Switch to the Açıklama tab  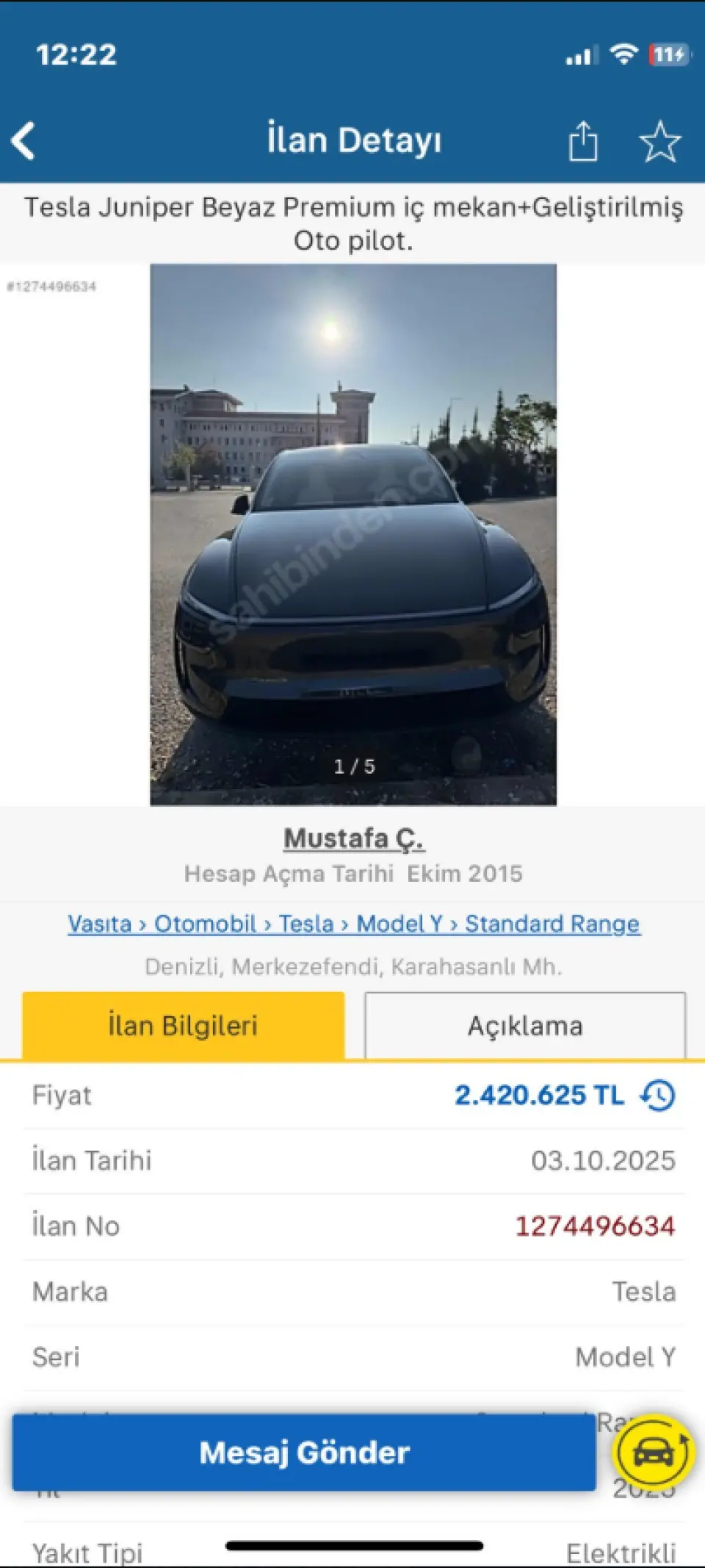[525, 1026]
